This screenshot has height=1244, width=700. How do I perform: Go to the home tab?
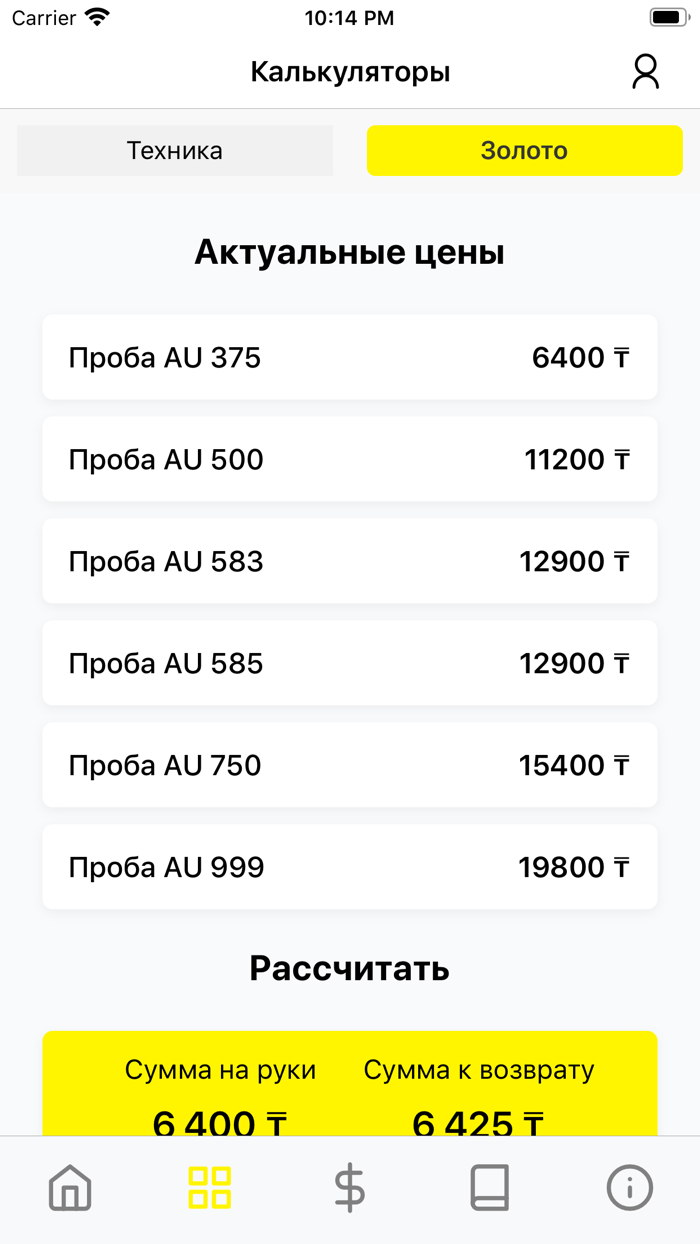pyautogui.click(x=70, y=1188)
